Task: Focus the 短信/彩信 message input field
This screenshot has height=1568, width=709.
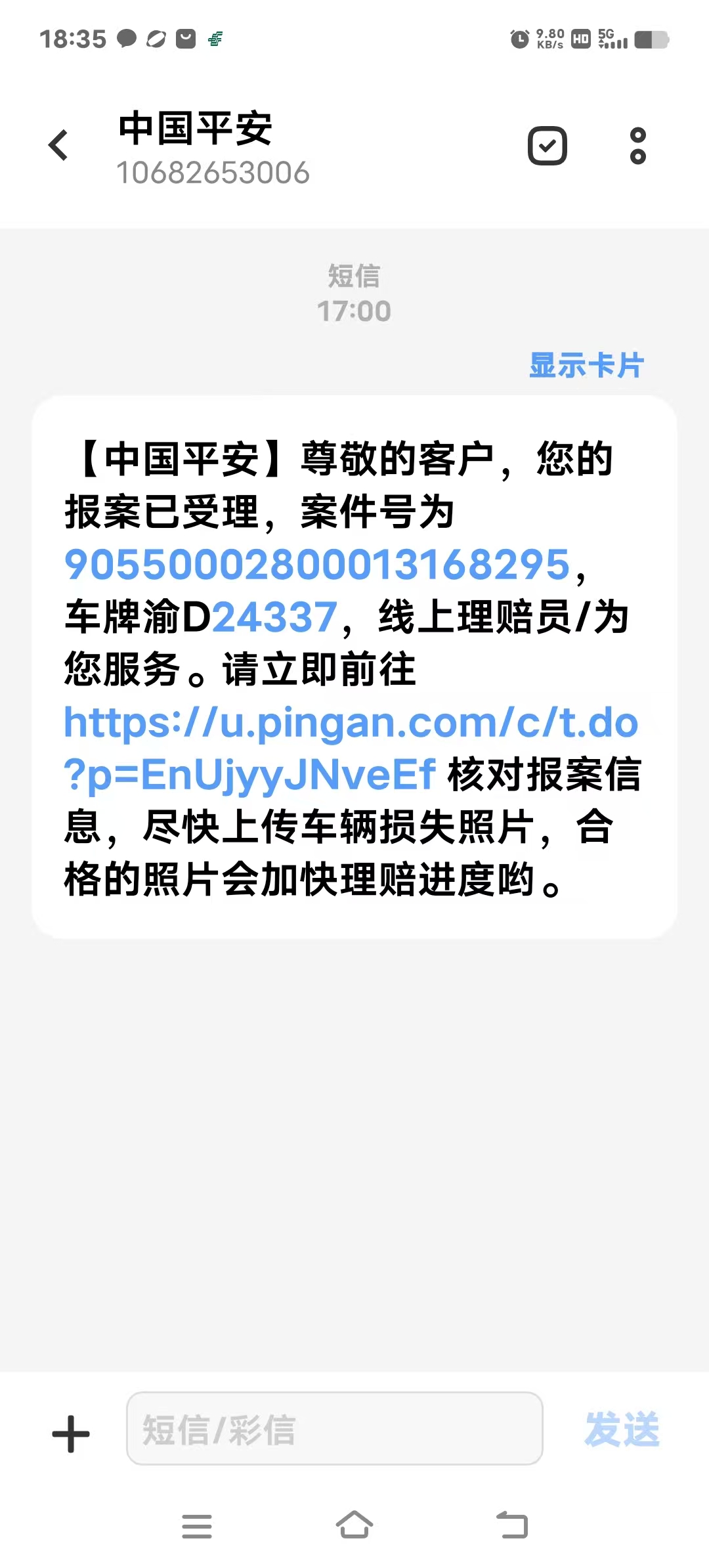Action: coord(334,1429)
